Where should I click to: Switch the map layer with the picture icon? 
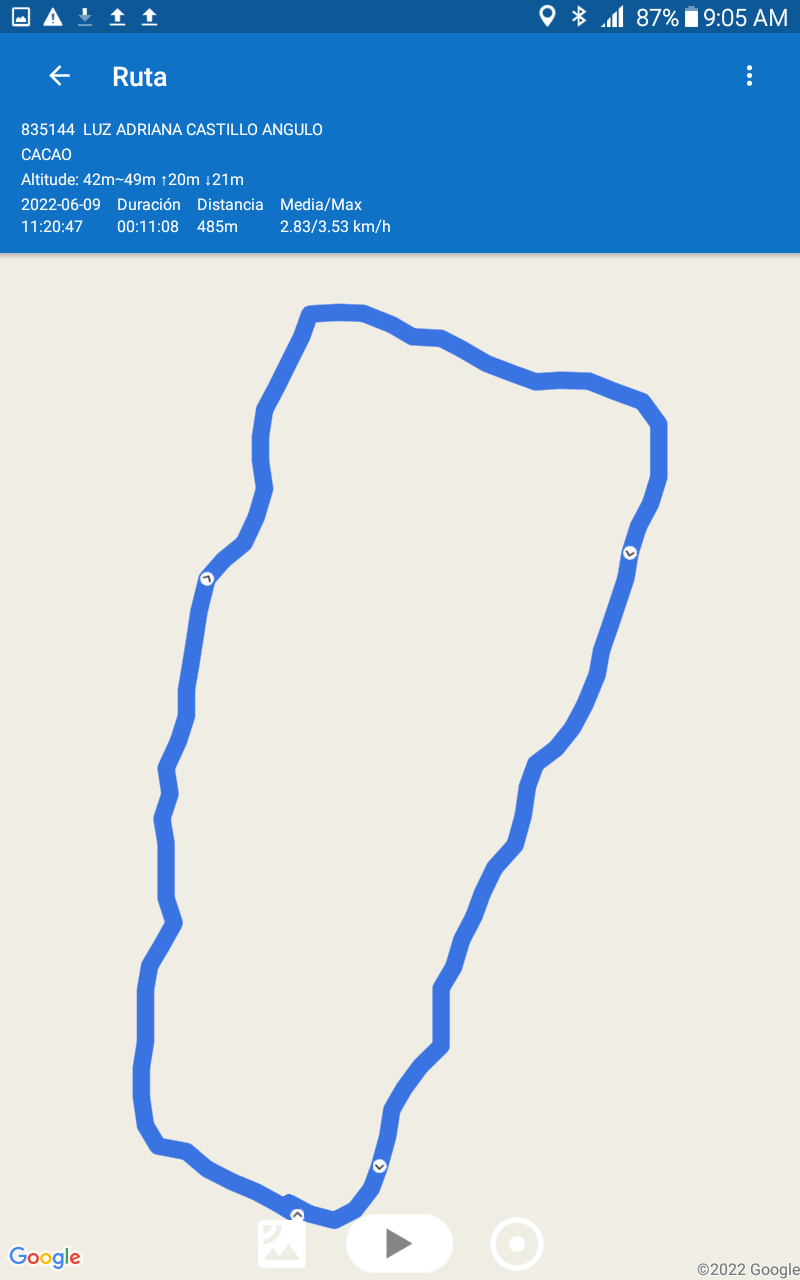[282, 1243]
